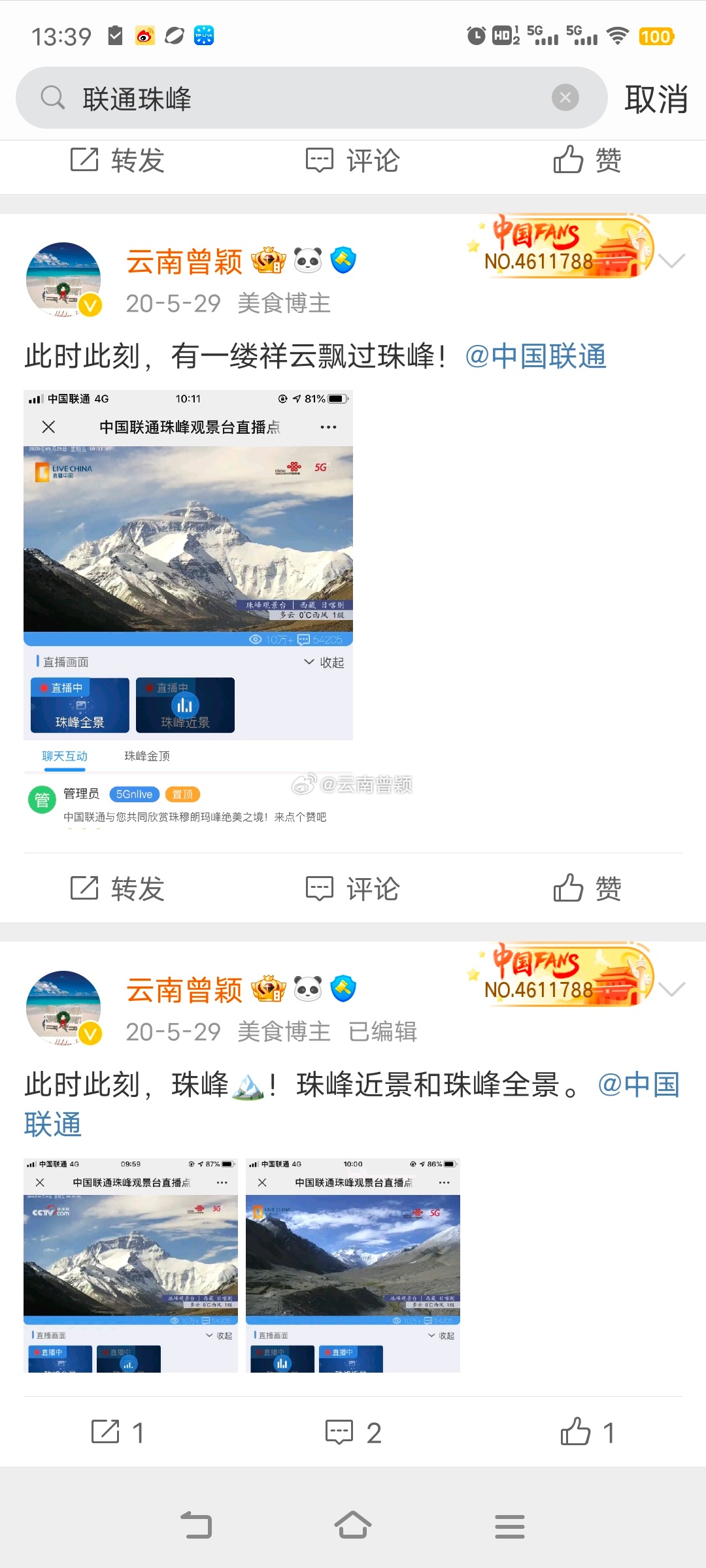Repost the 祥云飘过珠峰 post via 转发
Screen dimensions: 706x1568
[x=118, y=889]
